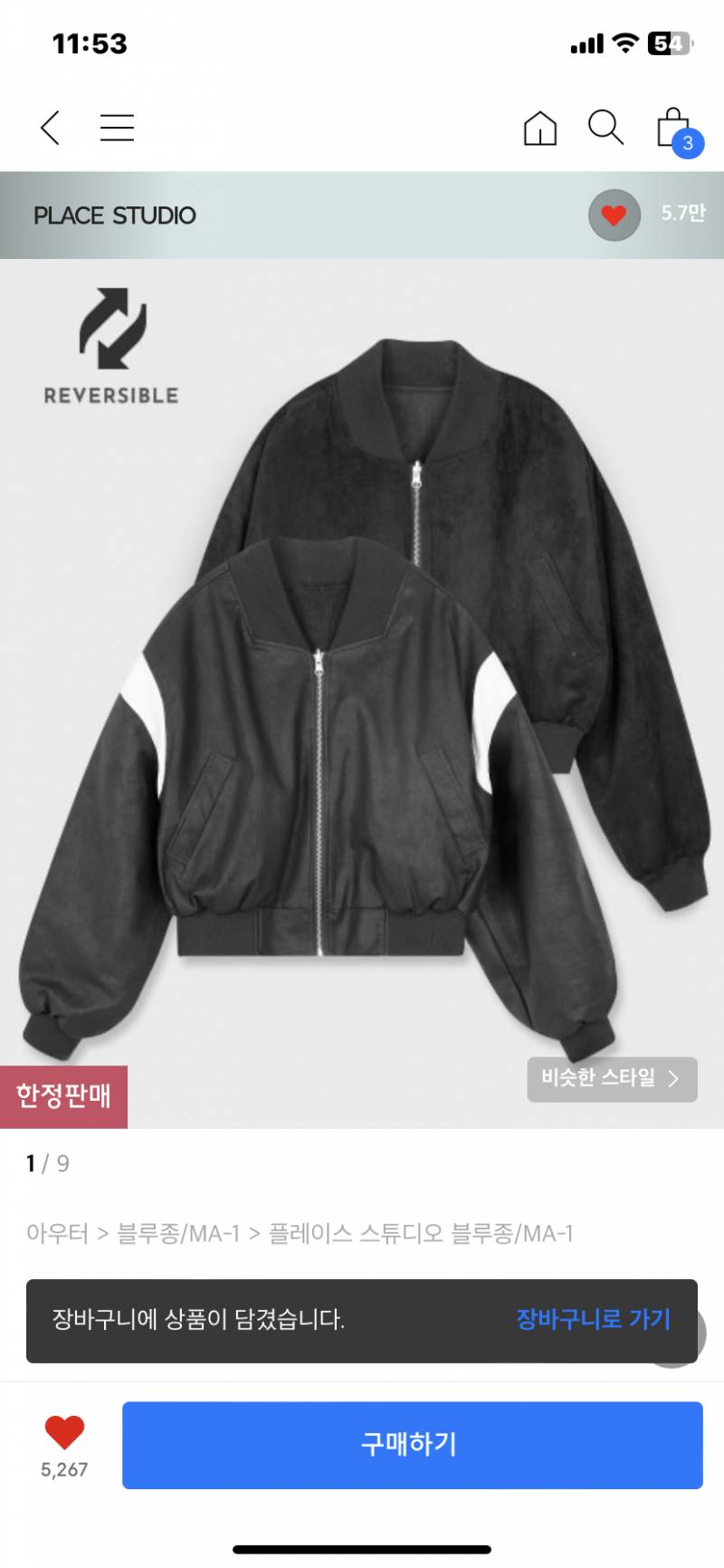
Task: Tap the back arrow to return
Action: point(50,128)
